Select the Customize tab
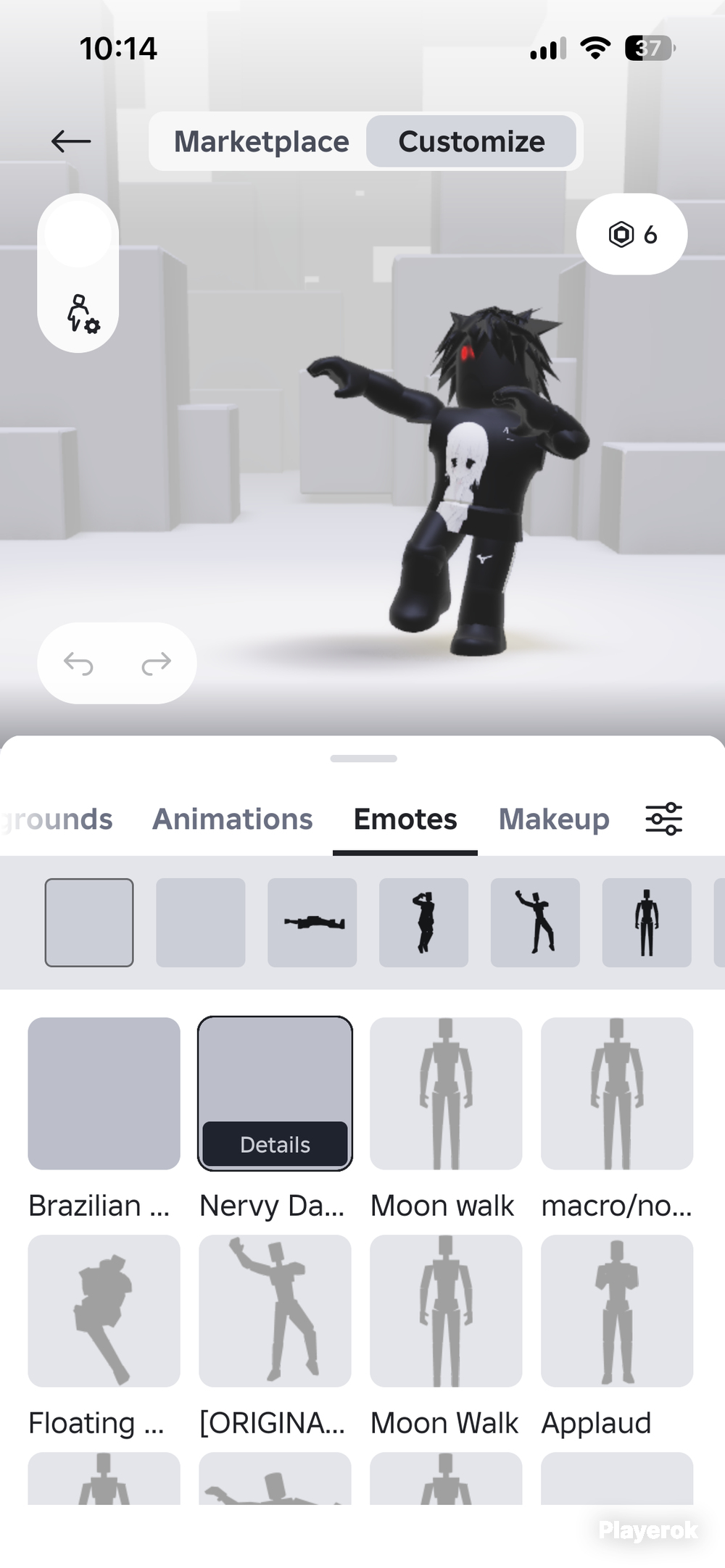This screenshot has width=725, height=1568. coord(471,141)
